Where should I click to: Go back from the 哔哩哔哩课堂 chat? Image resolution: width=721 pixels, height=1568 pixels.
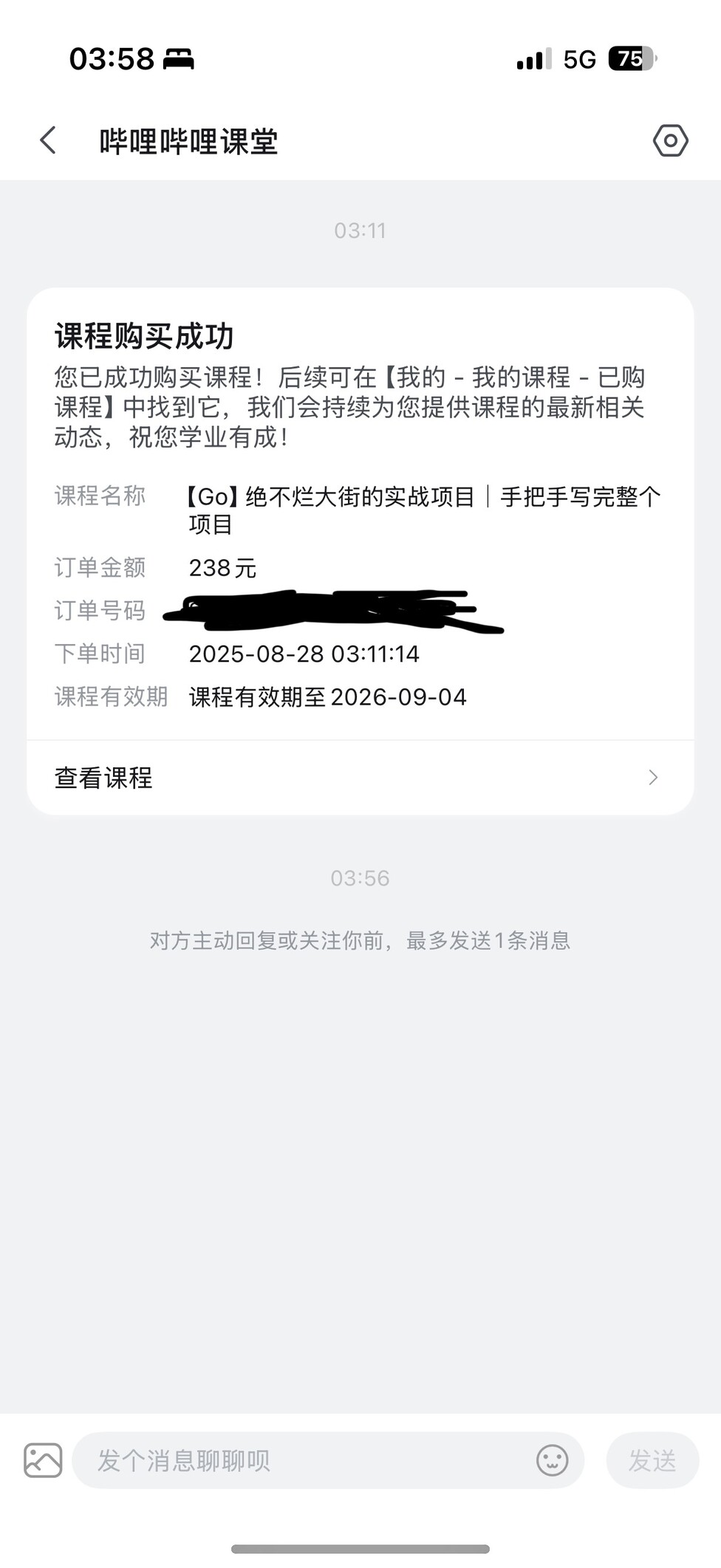[x=48, y=140]
